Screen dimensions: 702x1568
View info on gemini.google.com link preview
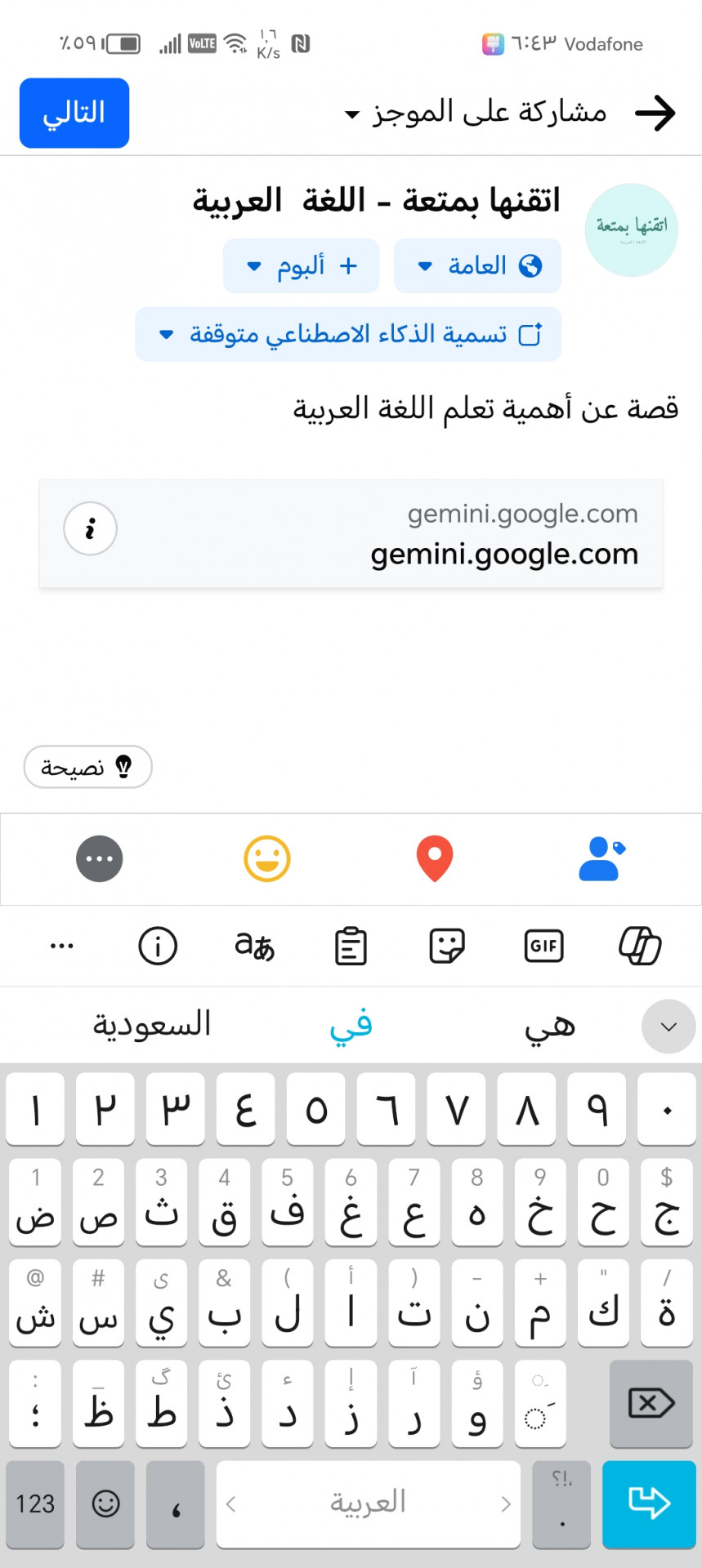[91, 528]
